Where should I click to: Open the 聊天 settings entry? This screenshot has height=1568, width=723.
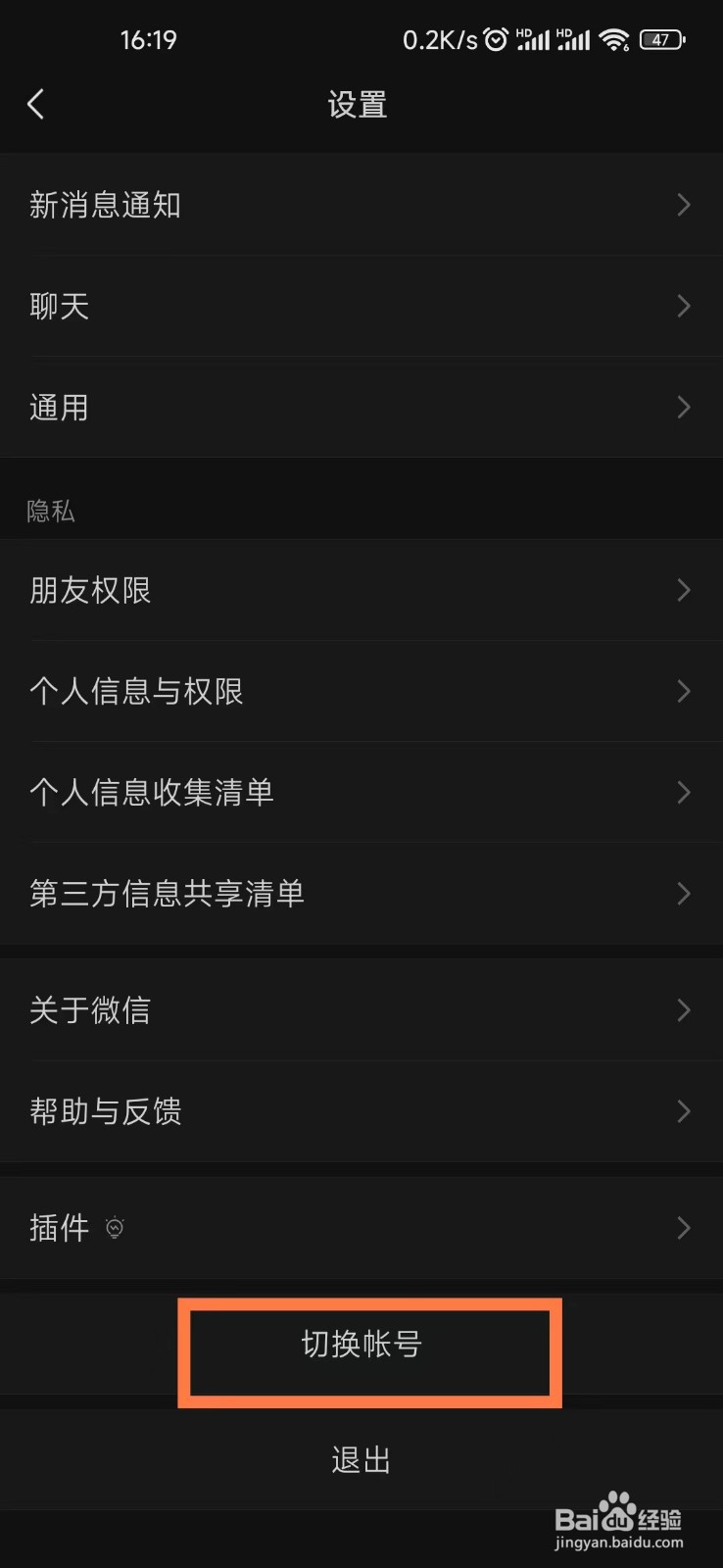pos(361,306)
